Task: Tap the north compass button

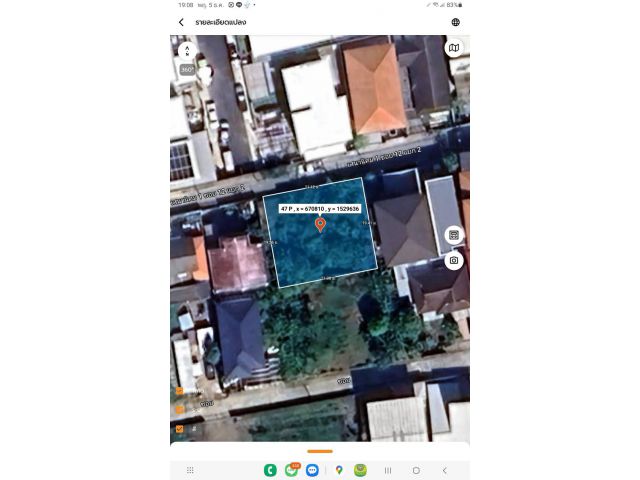Action: (187, 50)
